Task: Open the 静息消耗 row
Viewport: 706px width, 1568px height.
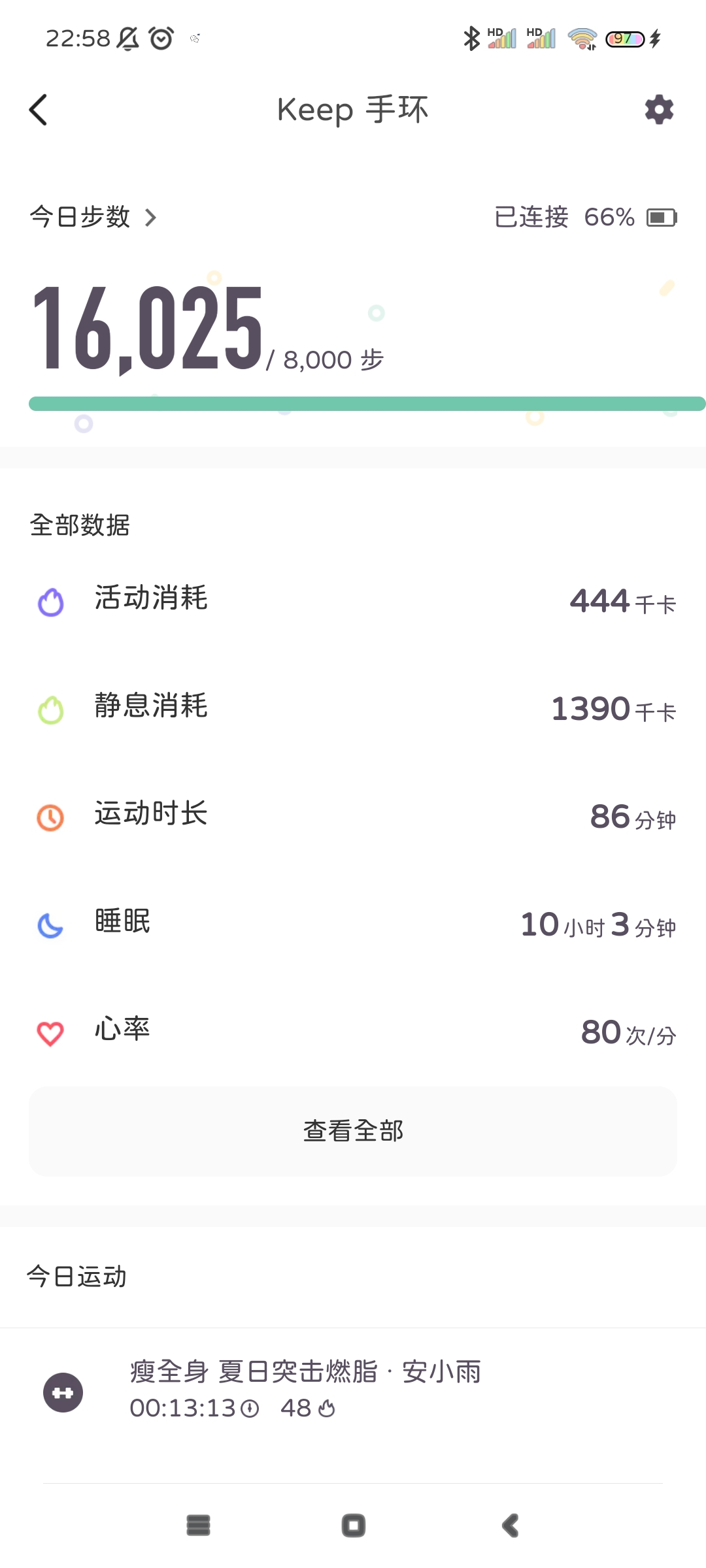Action: click(353, 708)
